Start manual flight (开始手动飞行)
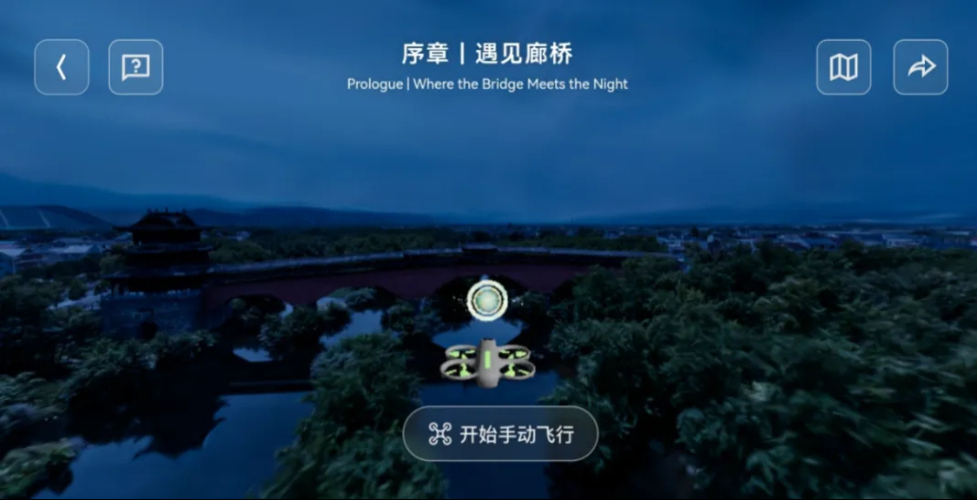The image size is (977, 500). click(x=500, y=434)
